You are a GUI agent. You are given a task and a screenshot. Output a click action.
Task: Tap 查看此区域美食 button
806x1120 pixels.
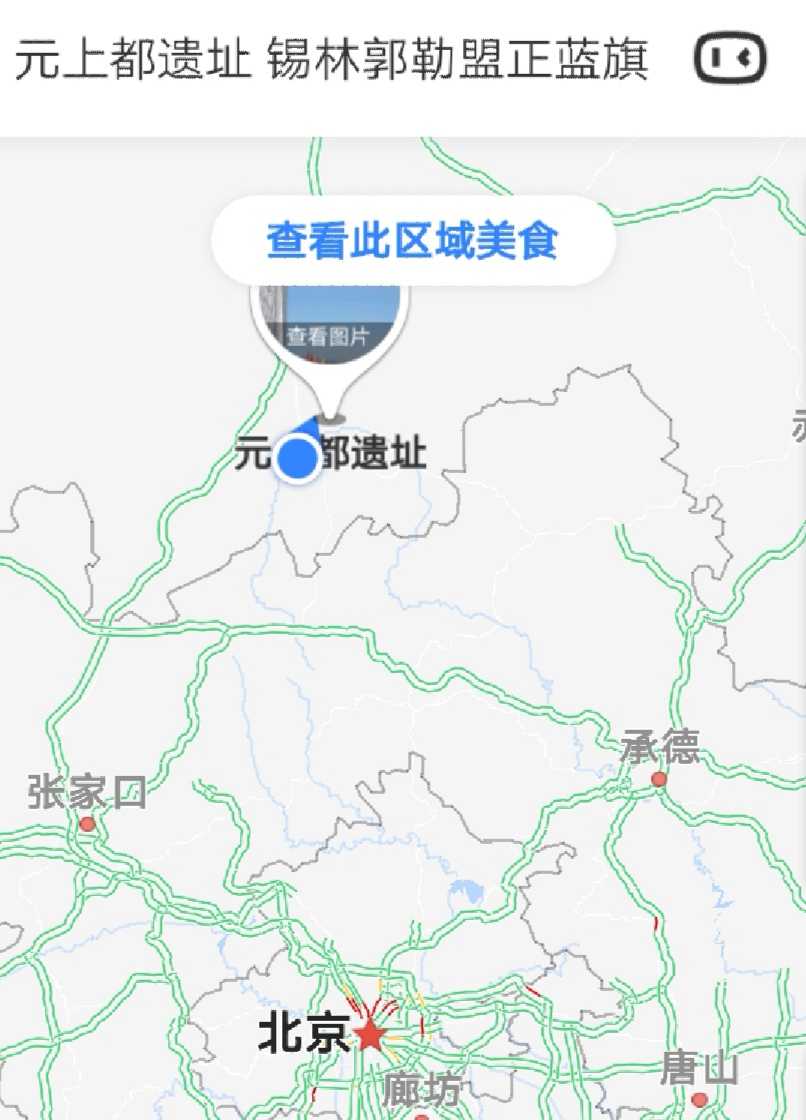pos(412,241)
